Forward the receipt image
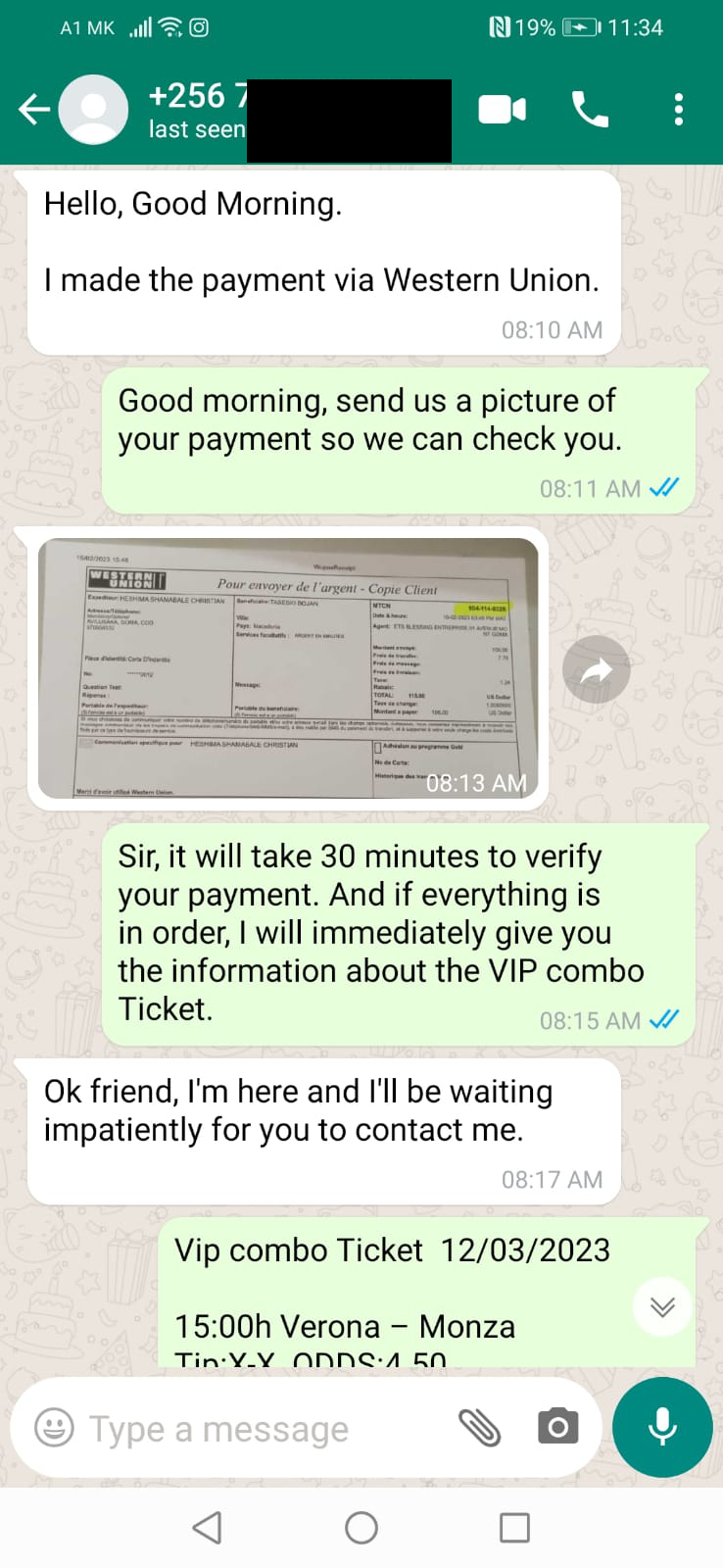 597,669
